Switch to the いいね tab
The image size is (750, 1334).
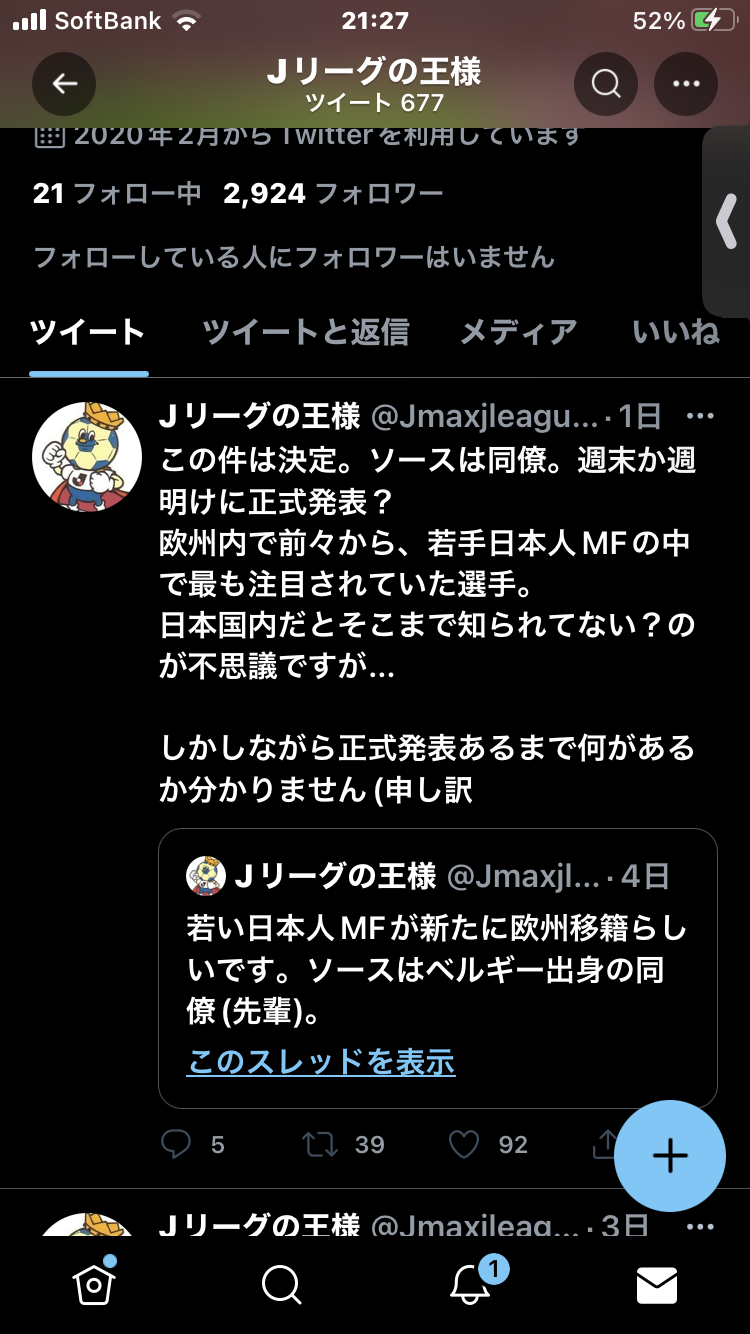point(676,332)
